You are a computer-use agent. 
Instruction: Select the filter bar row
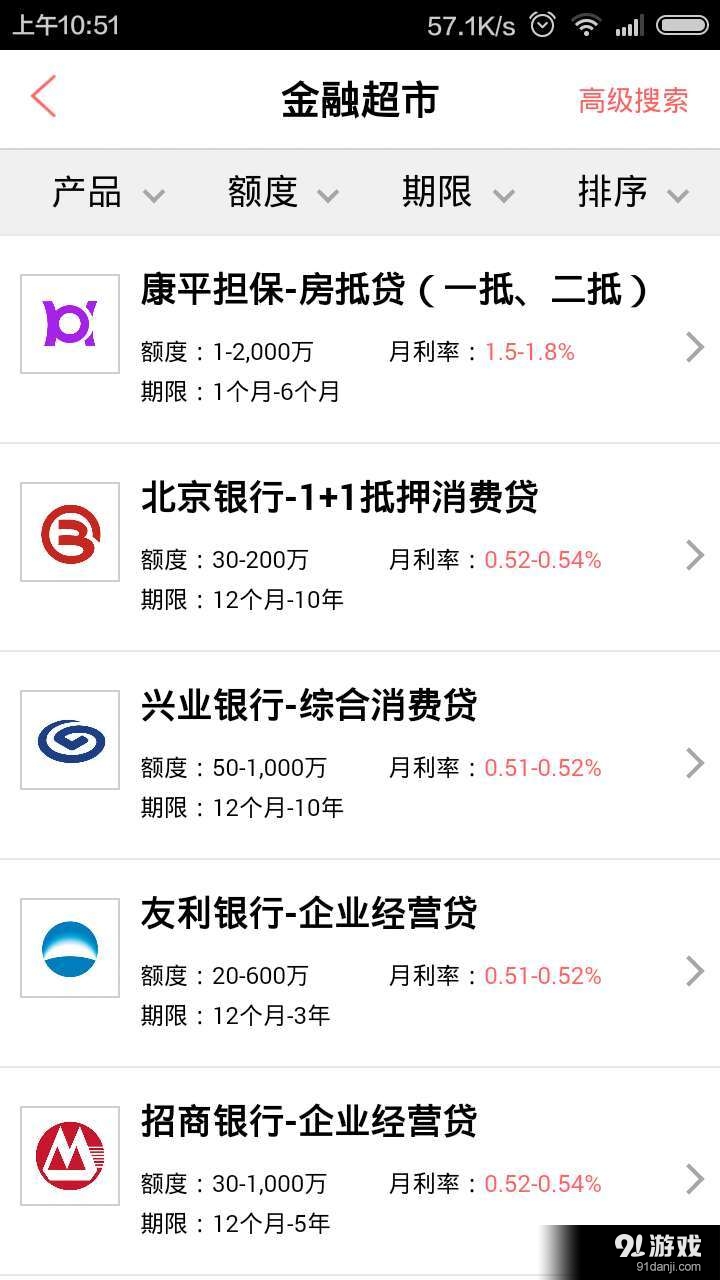(360, 192)
